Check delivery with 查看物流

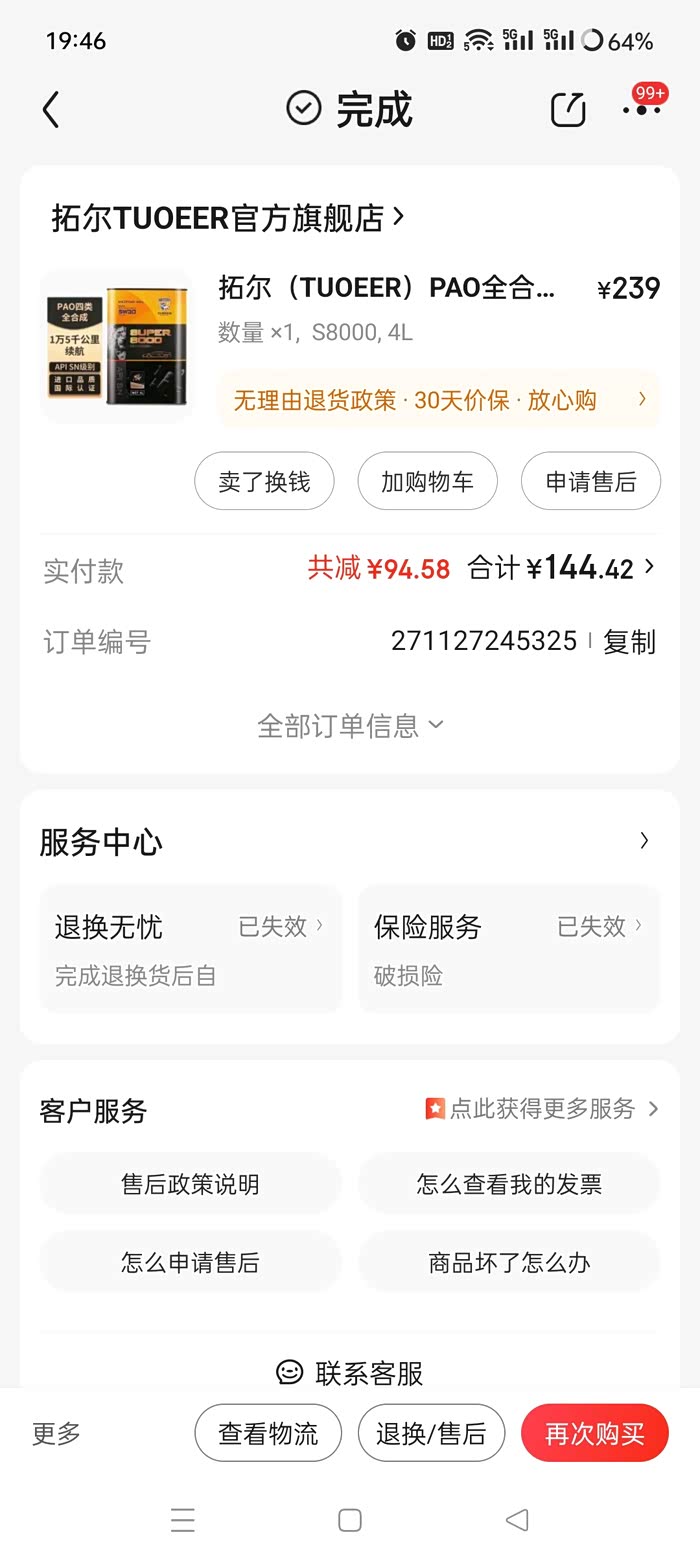(268, 1433)
